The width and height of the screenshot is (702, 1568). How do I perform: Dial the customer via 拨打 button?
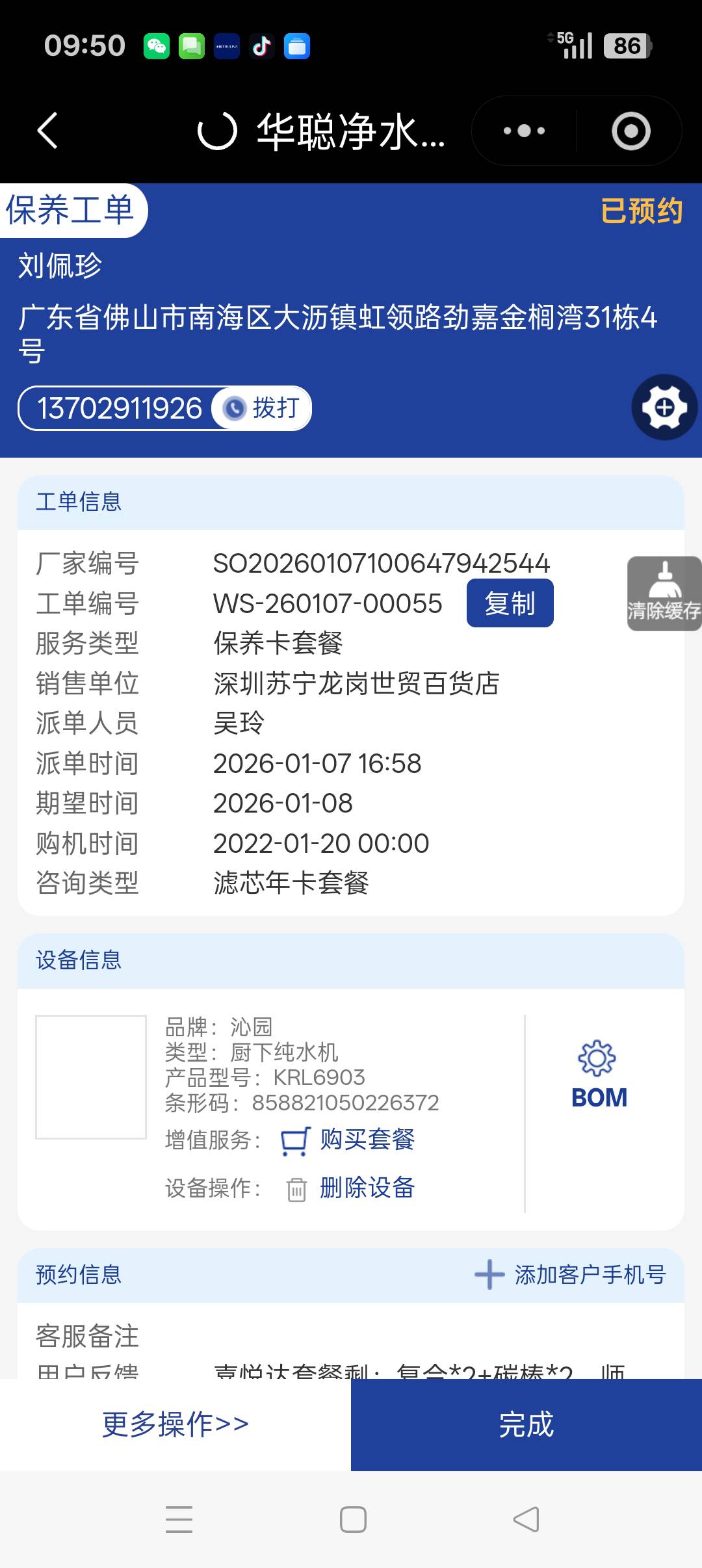click(262, 408)
